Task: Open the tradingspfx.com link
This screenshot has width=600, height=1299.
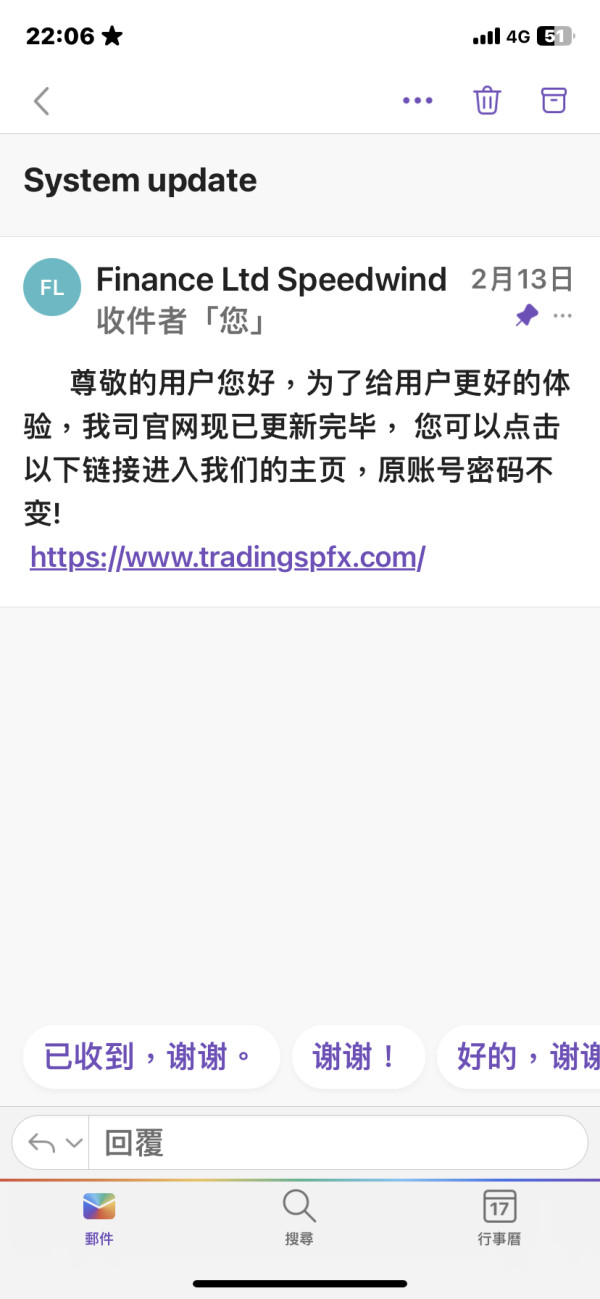Action: click(x=228, y=557)
